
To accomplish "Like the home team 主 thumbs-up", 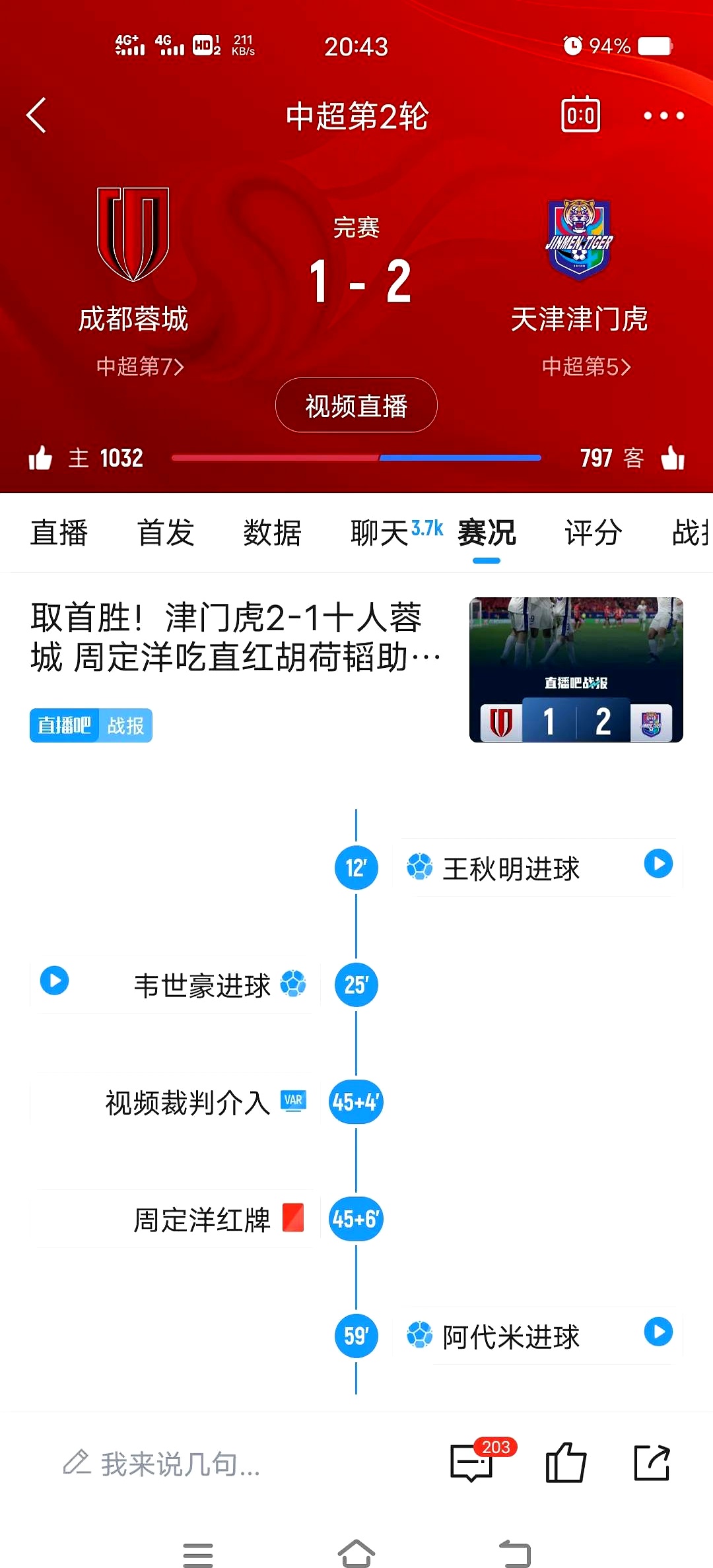I will click(x=40, y=457).
